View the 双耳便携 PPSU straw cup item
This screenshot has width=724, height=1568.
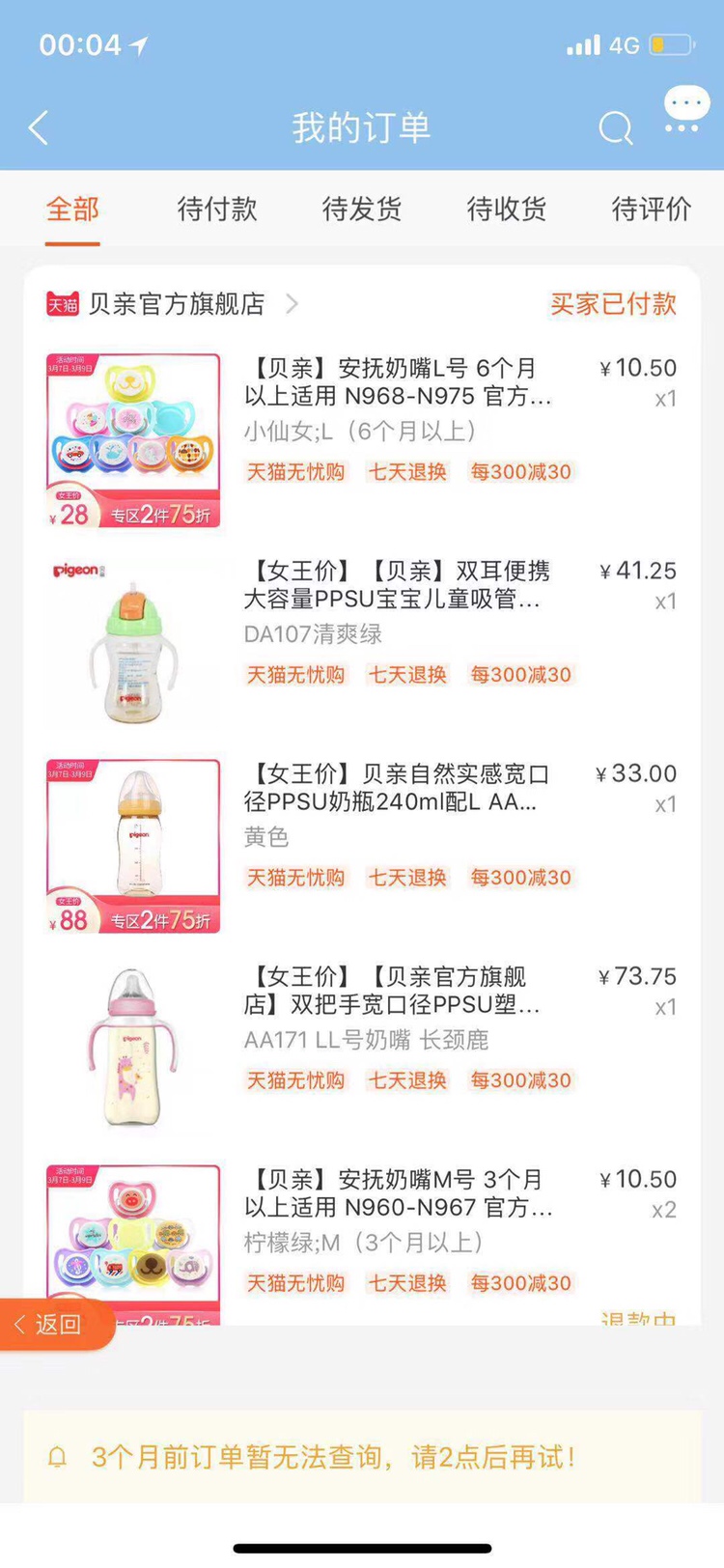click(x=396, y=585)
